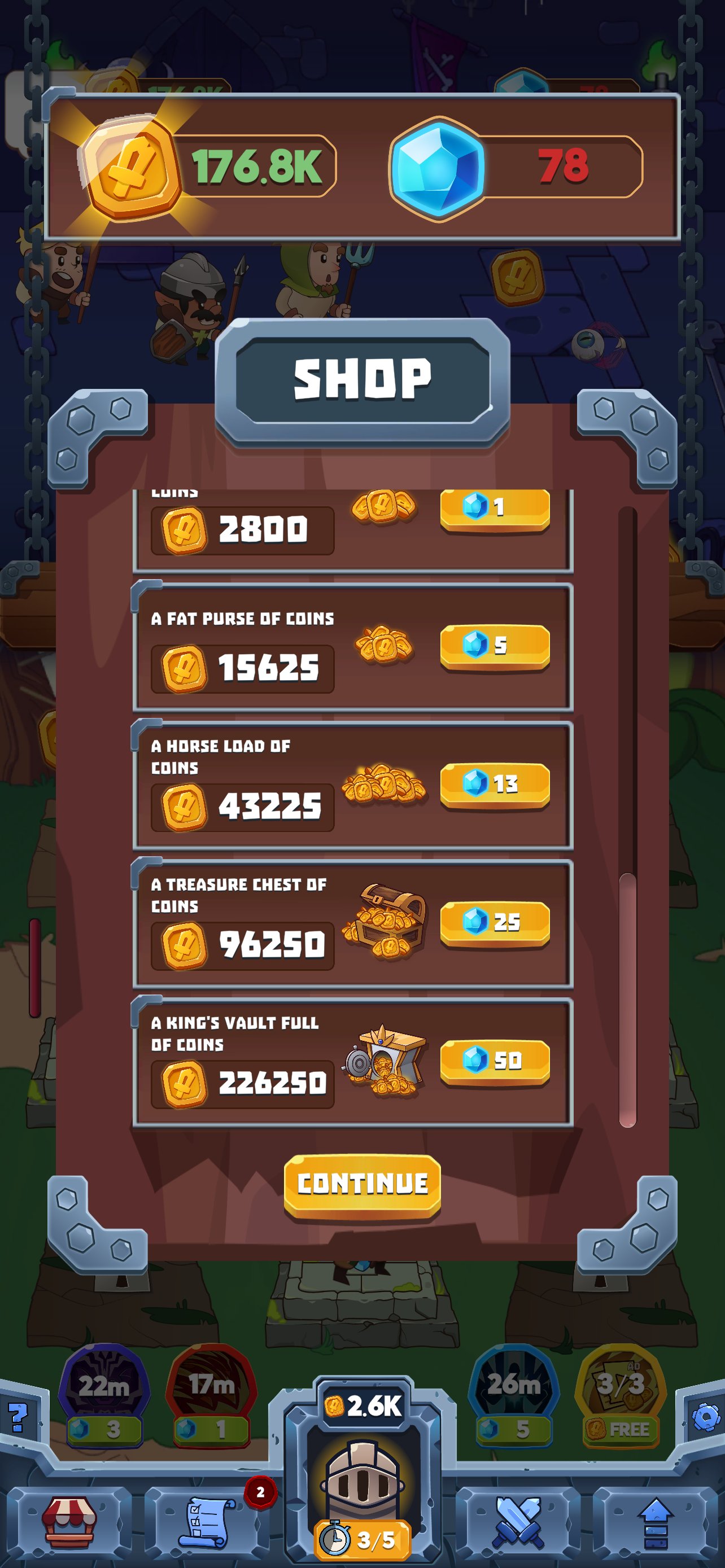Open the upgrades arrow tab
The height and width of the screenshot is (1568, 725).
656,1523
